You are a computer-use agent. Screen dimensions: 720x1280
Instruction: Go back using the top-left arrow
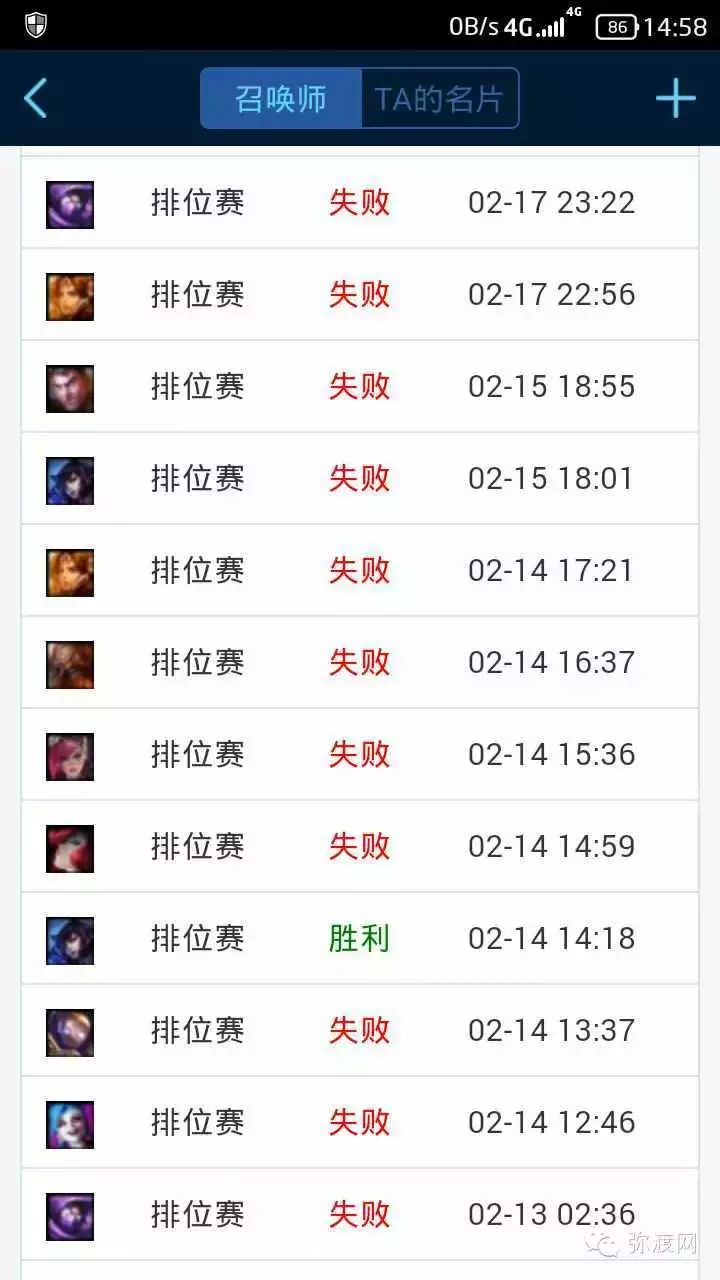[36, 98]
